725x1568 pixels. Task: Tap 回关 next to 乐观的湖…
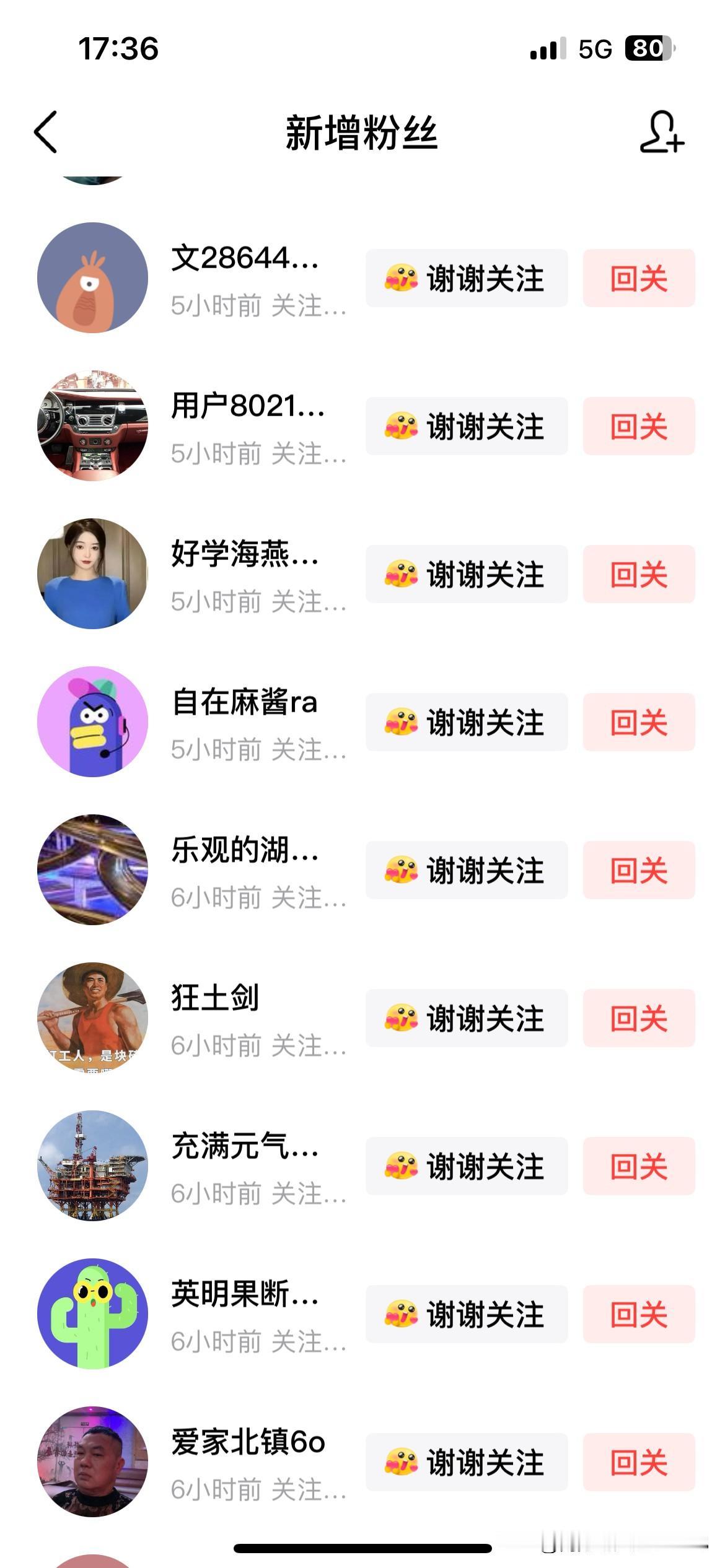pyautogui.click(x=639, y=870)
